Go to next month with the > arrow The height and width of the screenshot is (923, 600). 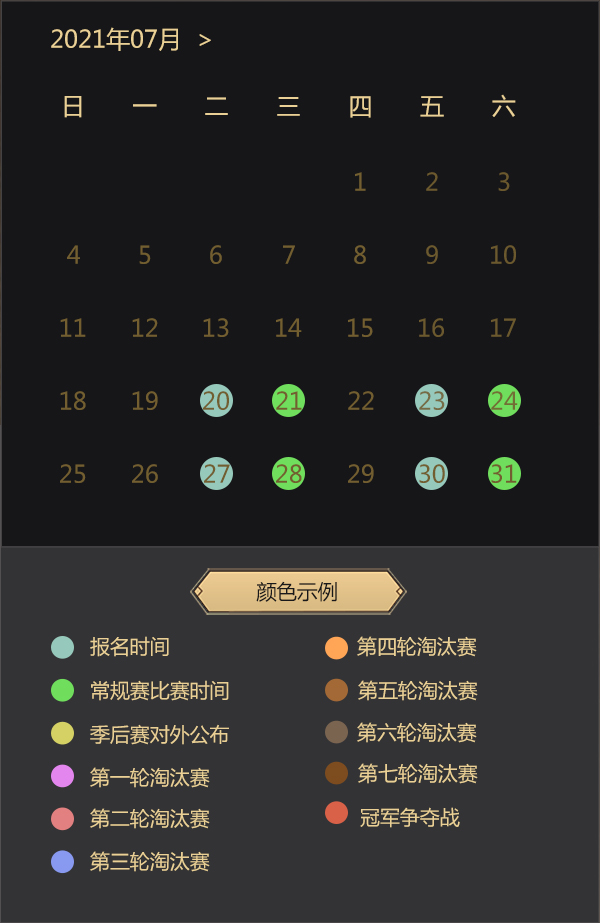pos(205,41)
